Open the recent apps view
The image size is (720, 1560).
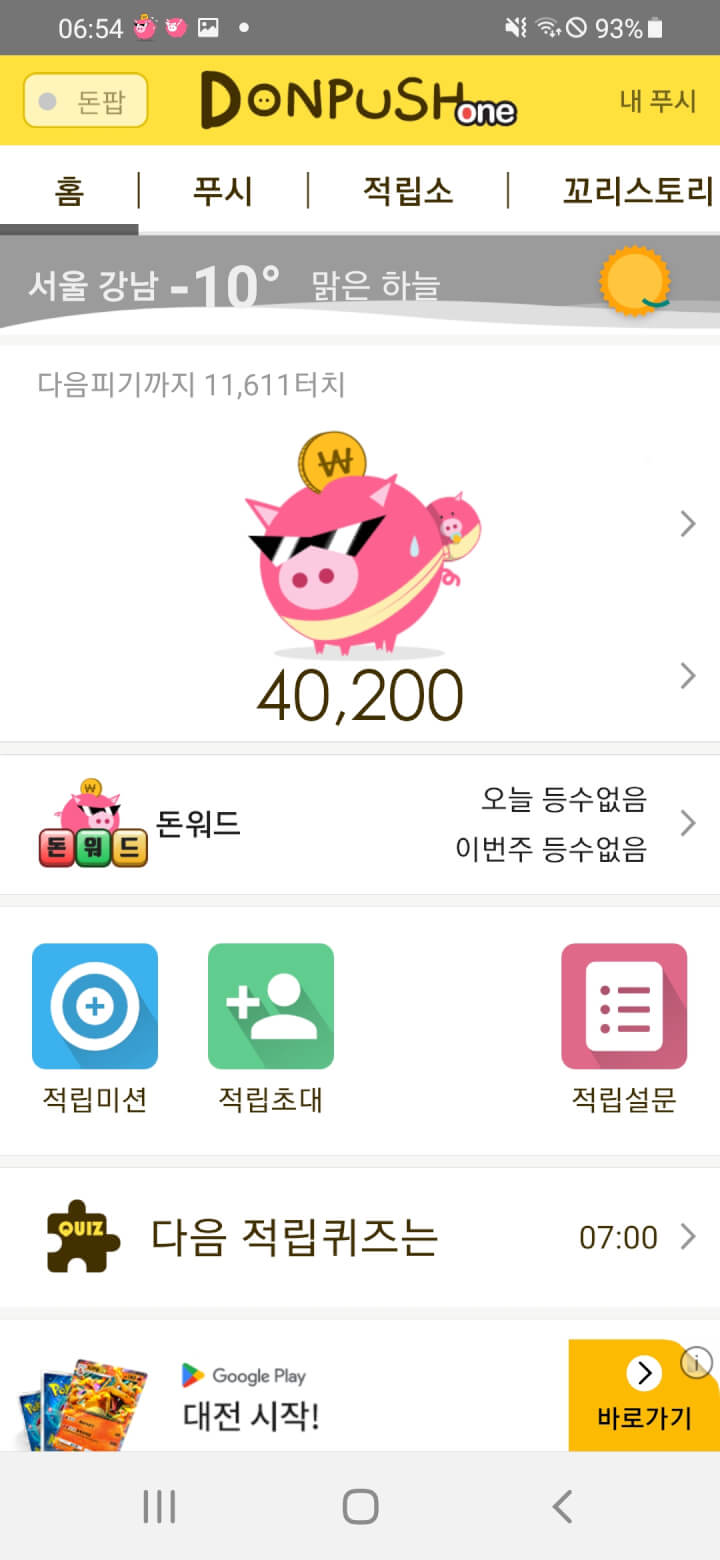point(159,1506)
